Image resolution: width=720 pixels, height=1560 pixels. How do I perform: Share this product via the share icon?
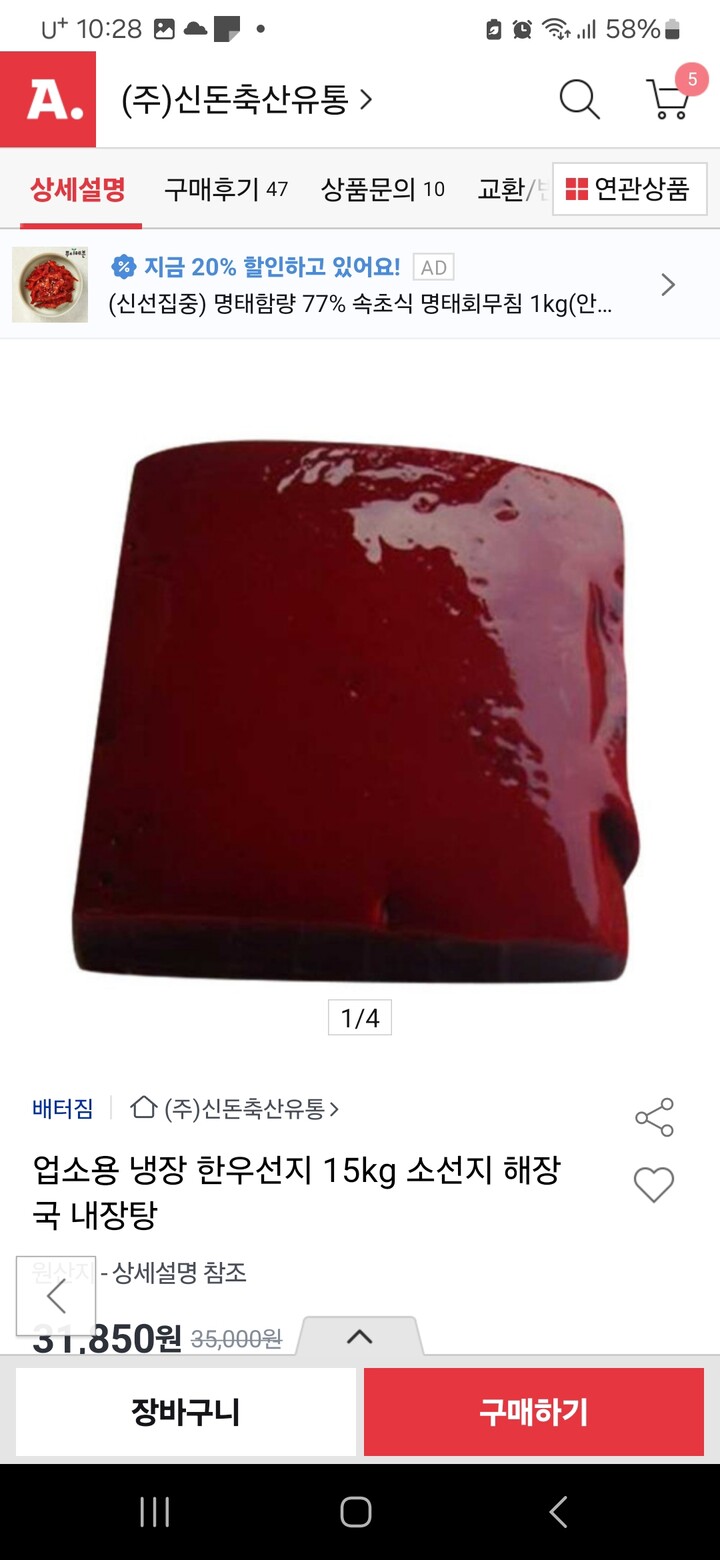point(654,1117)
